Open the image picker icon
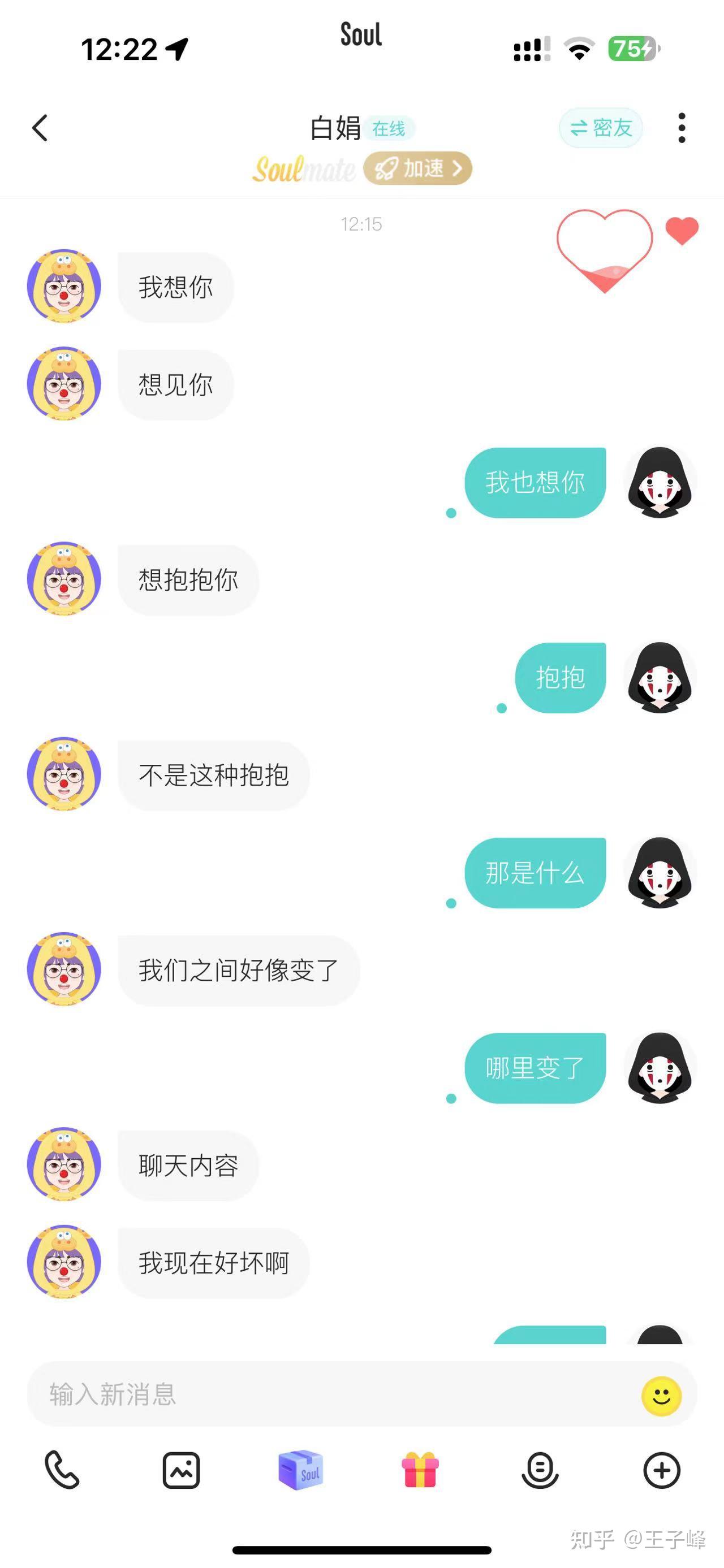Image resolution: width=724 pixels, height=1568 pixels. pyautogui.click(x=182, y=1470)
